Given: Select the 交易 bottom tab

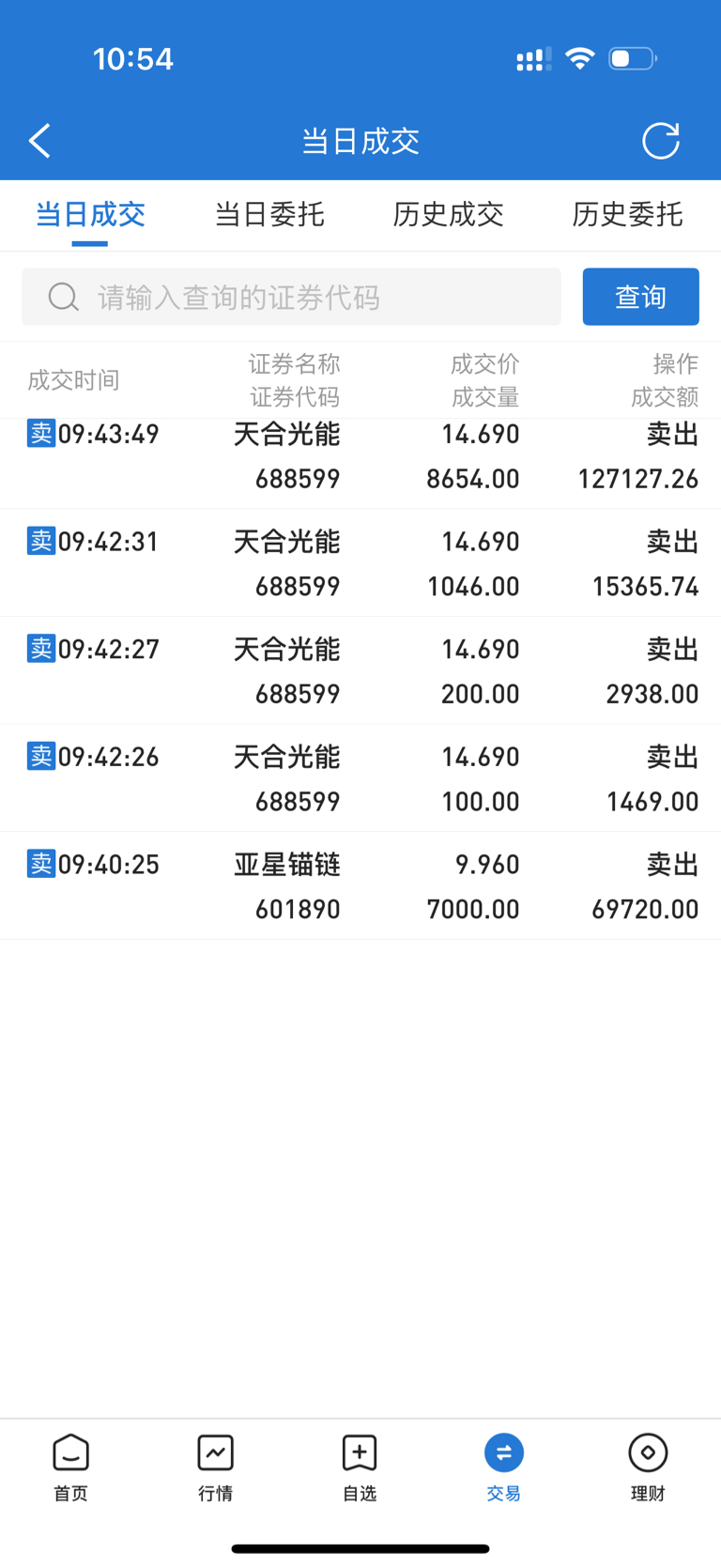Looking at the screenshot, I should (504, 1468).
